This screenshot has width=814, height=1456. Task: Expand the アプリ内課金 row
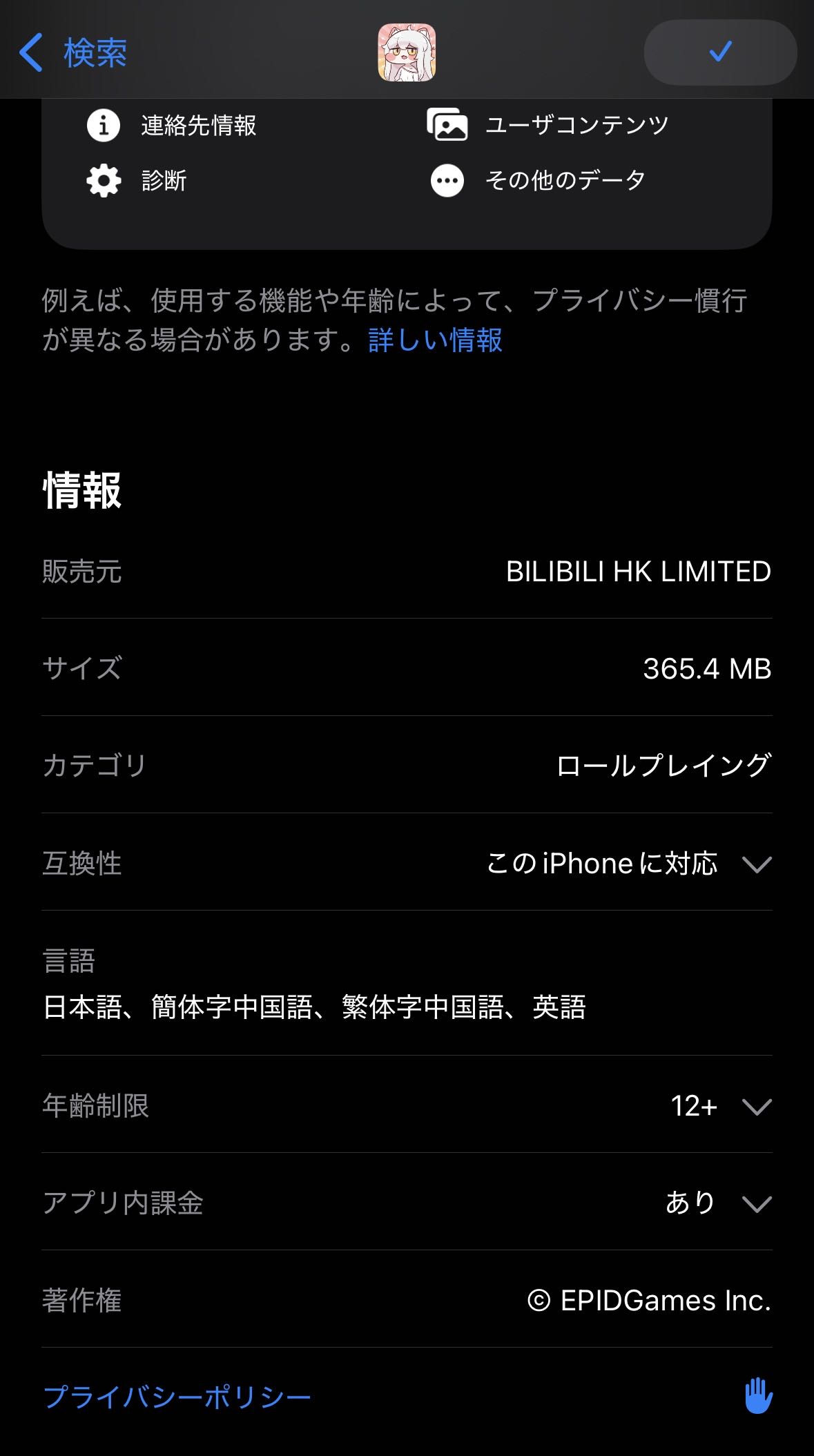[x=756, y=1204]
